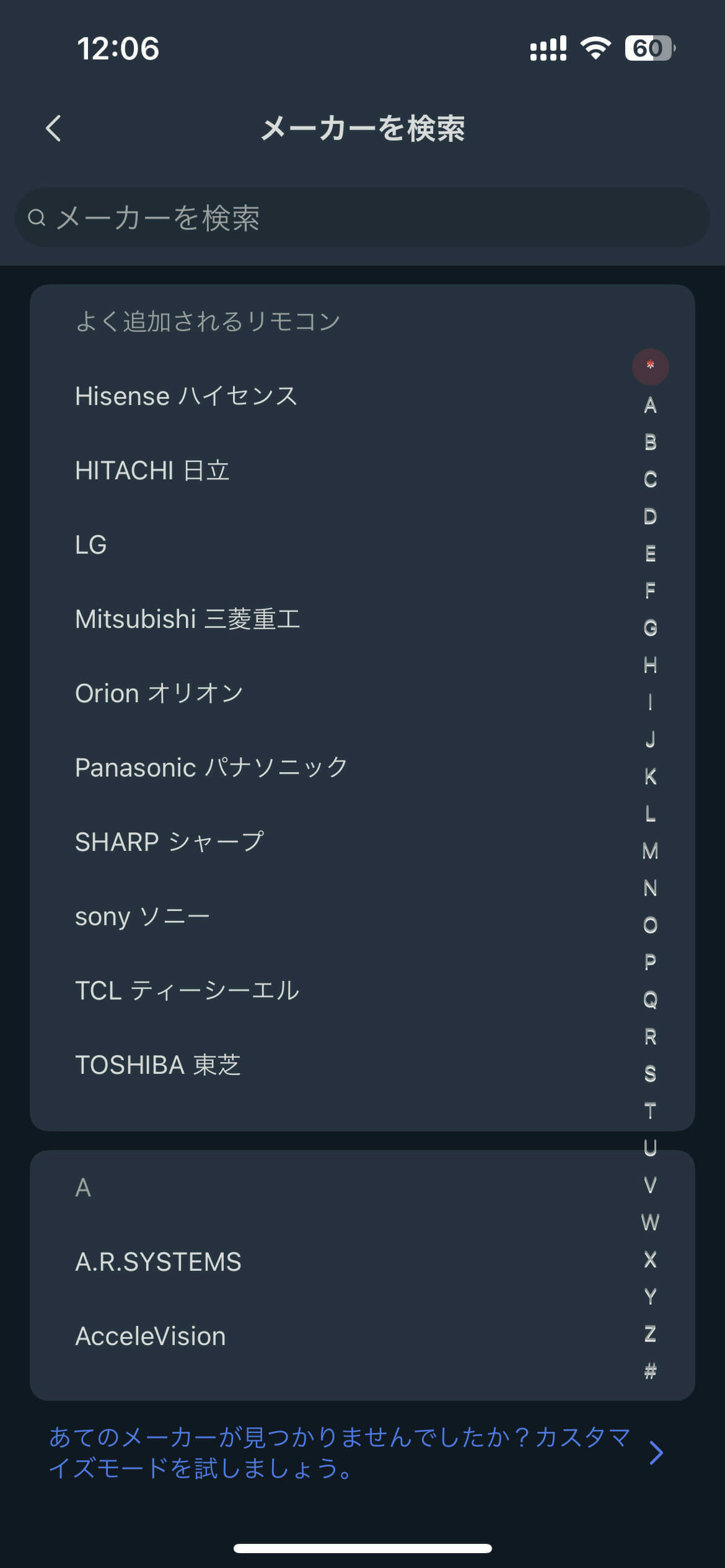Jump to letter M in the index
This screenshot has height=1568, width=725.
tap(650, 851)
